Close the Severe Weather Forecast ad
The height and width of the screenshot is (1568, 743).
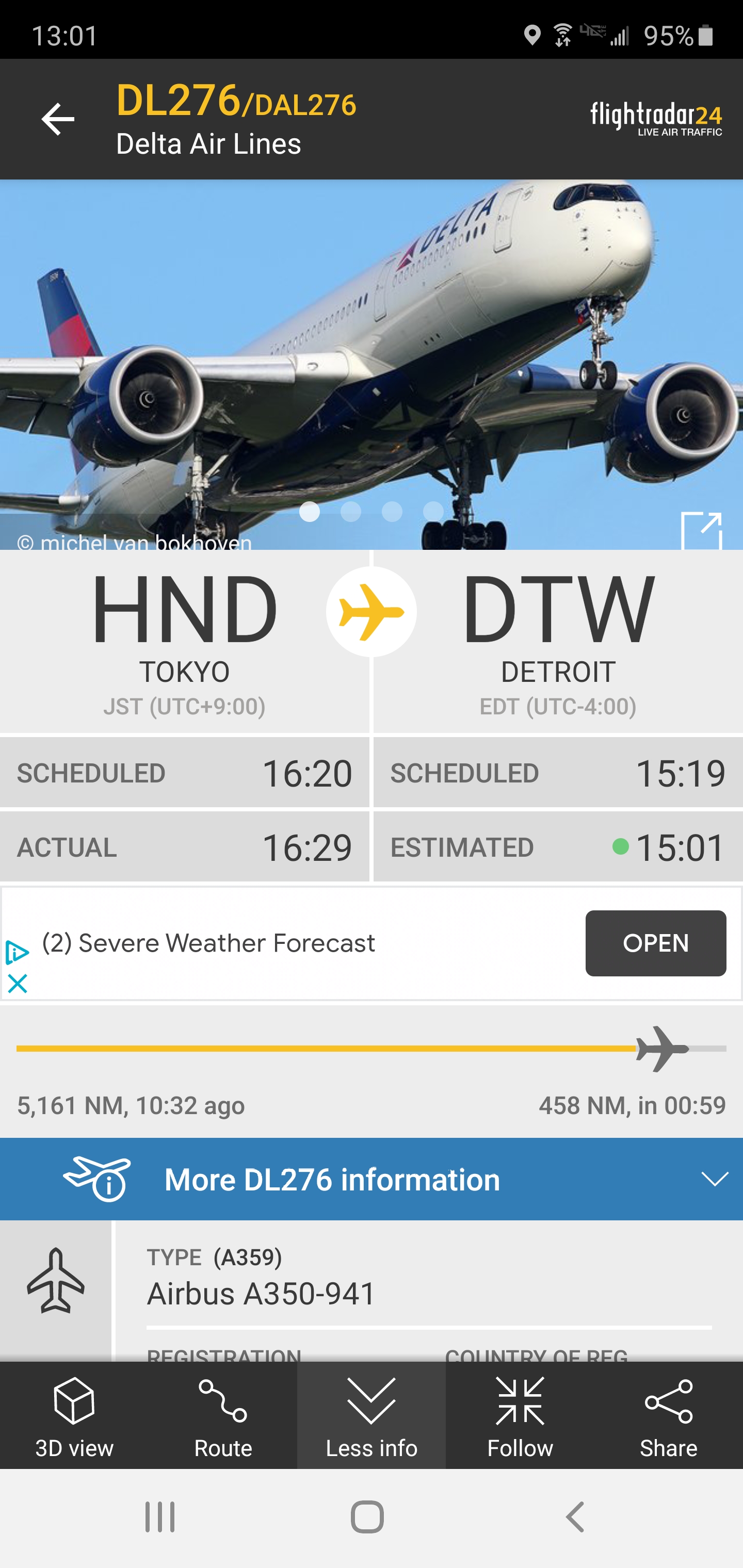click(18, 983)
